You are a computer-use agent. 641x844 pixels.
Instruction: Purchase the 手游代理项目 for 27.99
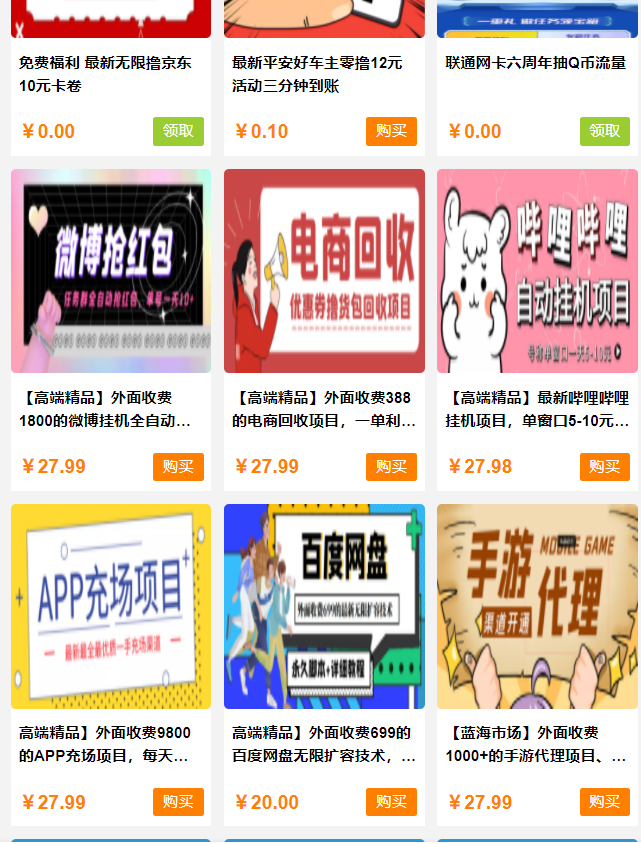point(604,802)
